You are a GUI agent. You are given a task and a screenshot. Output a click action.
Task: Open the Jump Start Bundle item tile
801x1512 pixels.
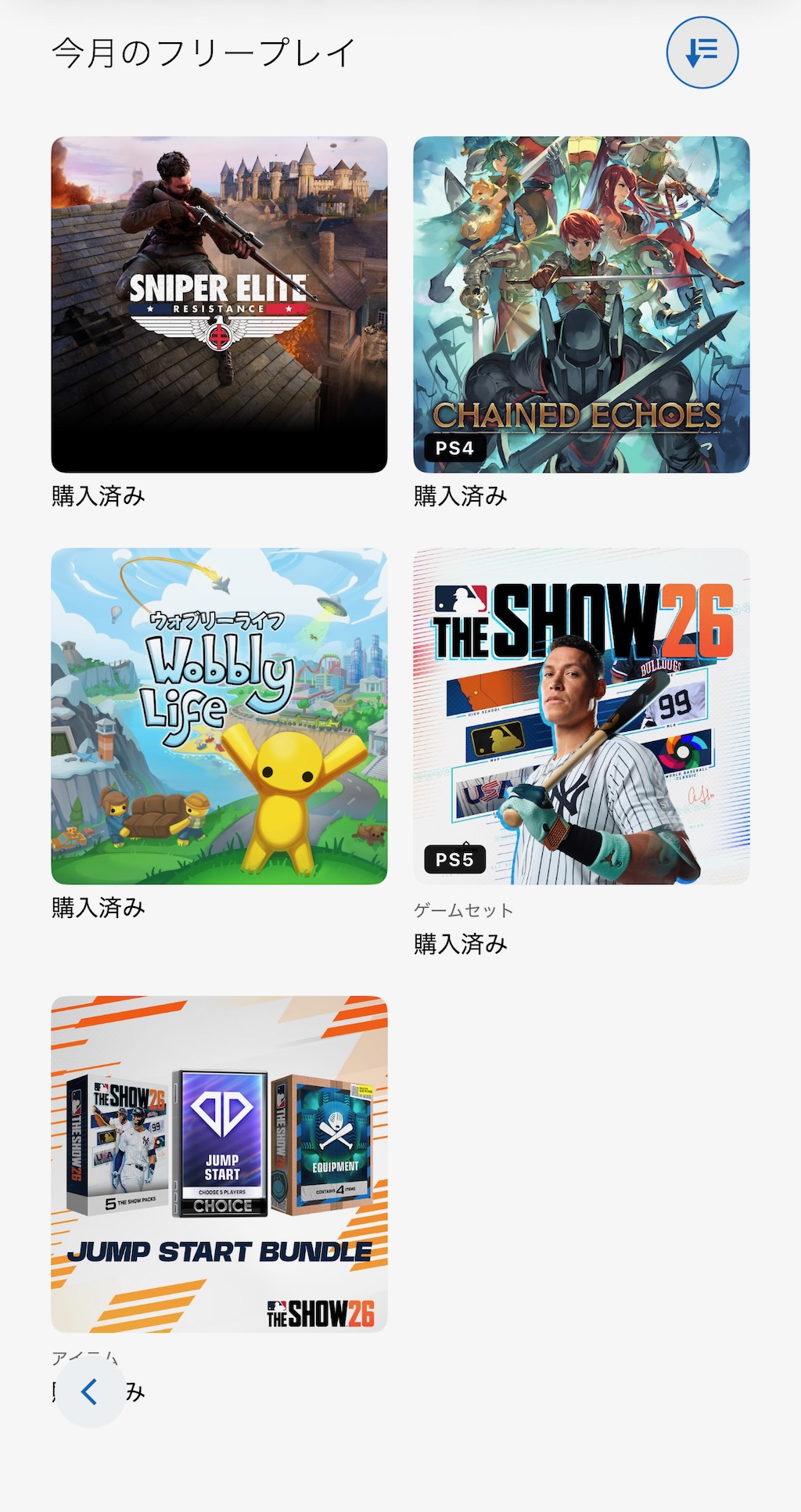(219, 1164)
